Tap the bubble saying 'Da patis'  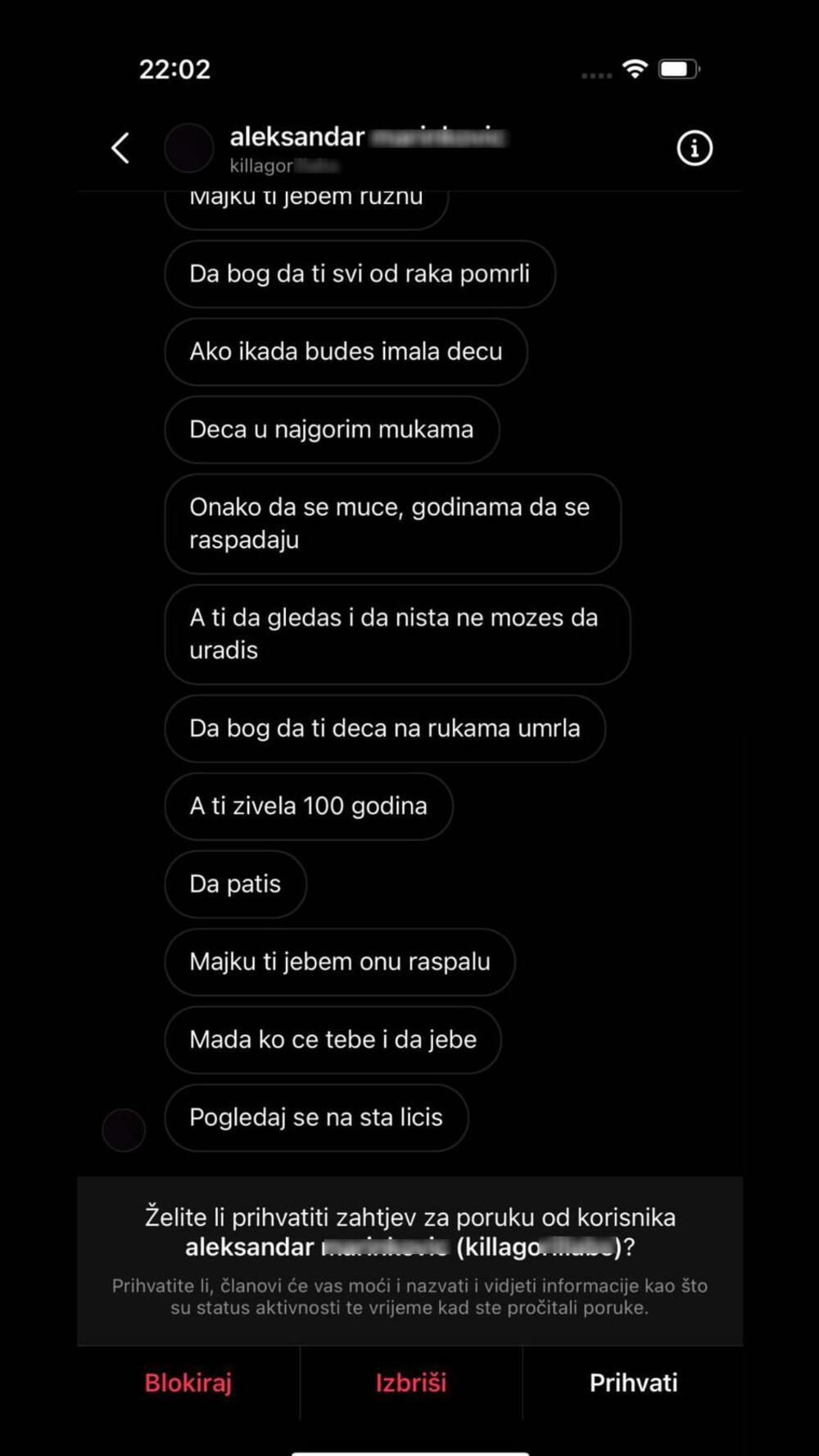[x=235, y=884]
